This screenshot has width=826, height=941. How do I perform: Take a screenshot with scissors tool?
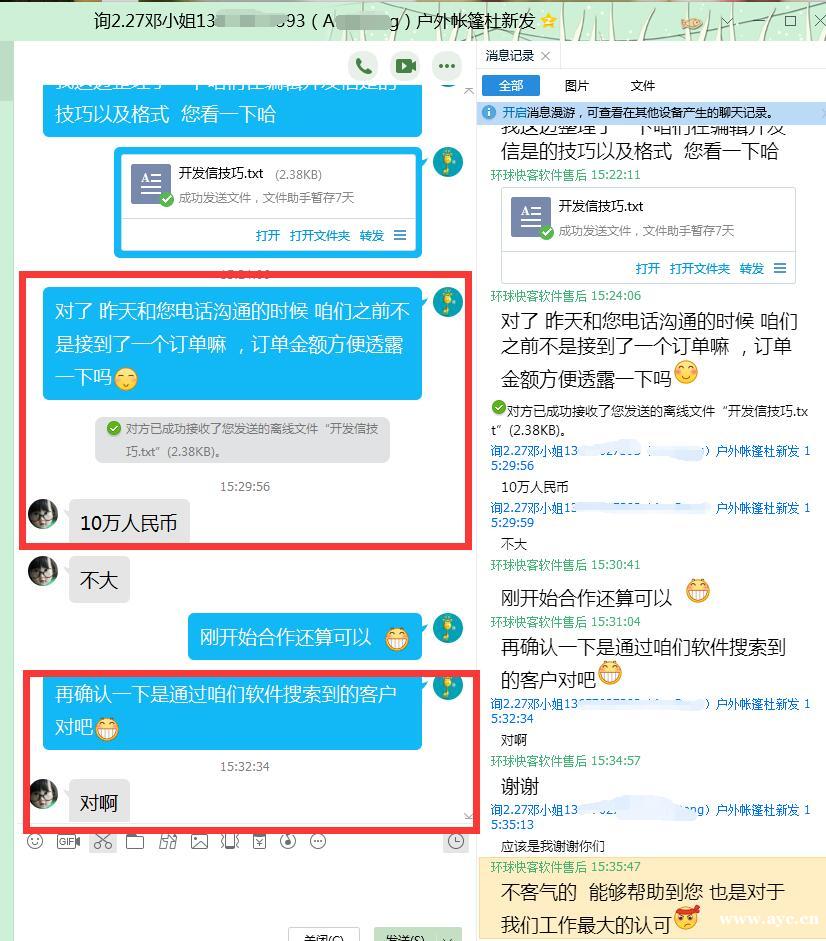coord(102,842)
